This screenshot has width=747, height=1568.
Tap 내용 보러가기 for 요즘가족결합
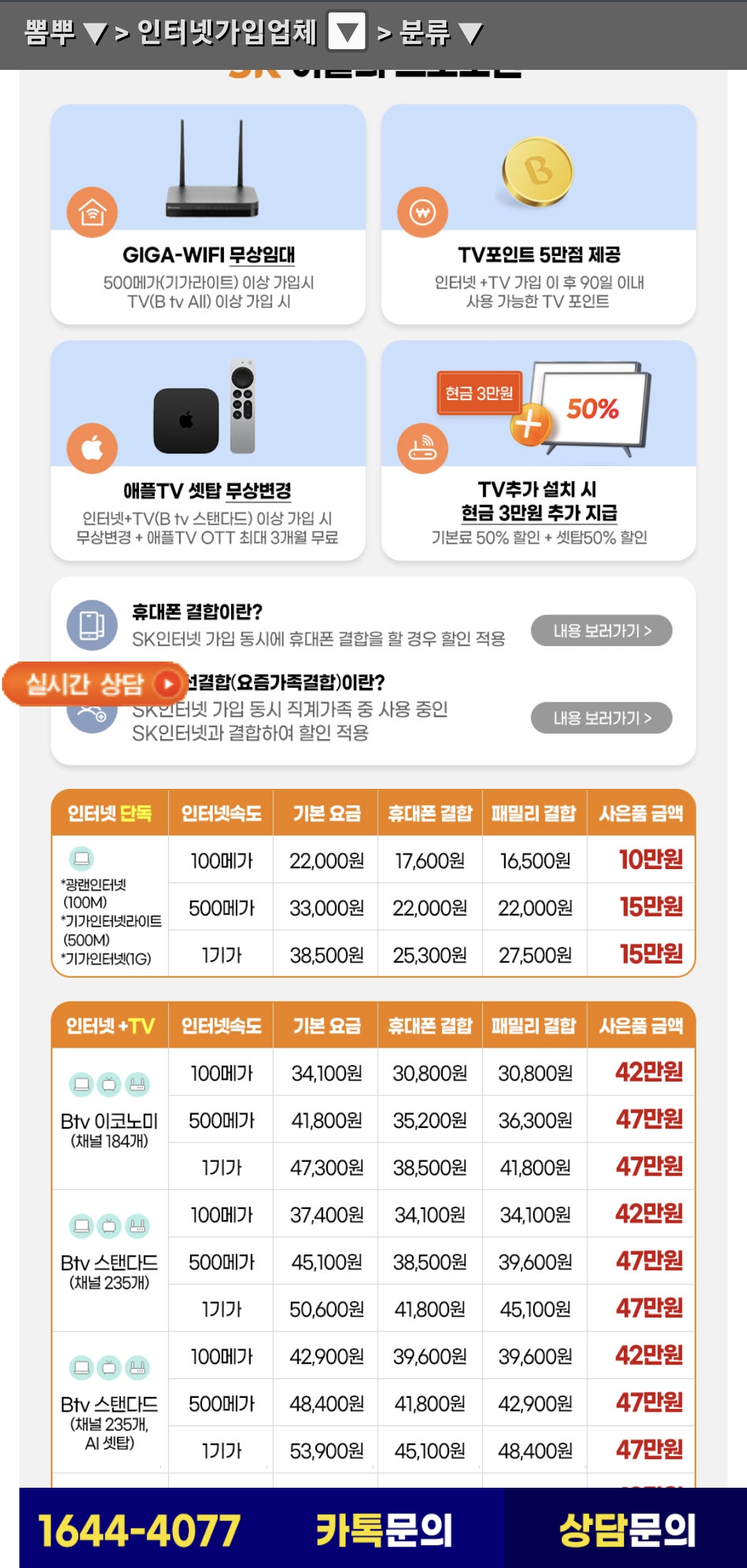[601, 718]
